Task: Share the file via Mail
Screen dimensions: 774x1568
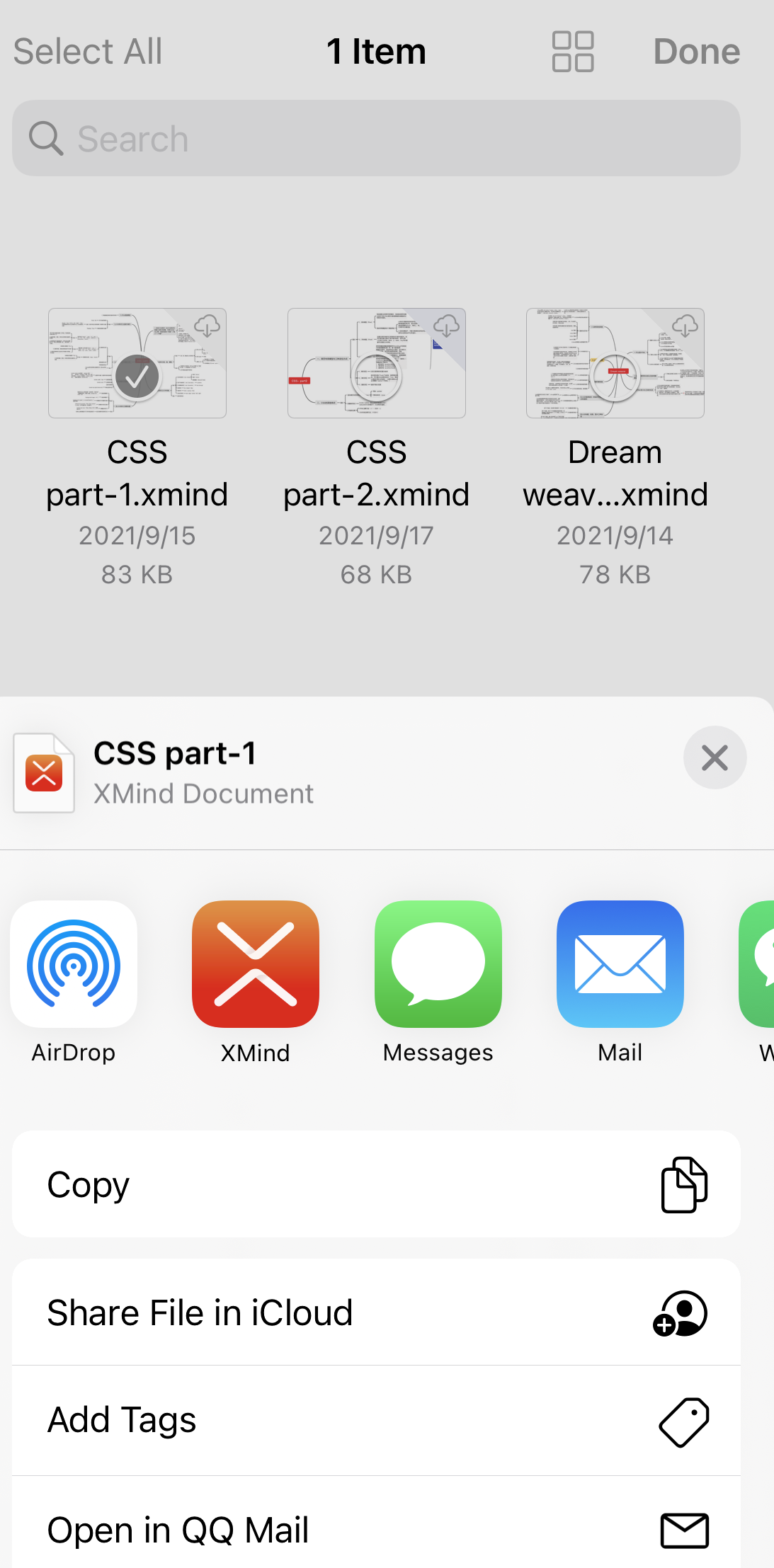Action: pyautogui.click(x=620, y=965)
